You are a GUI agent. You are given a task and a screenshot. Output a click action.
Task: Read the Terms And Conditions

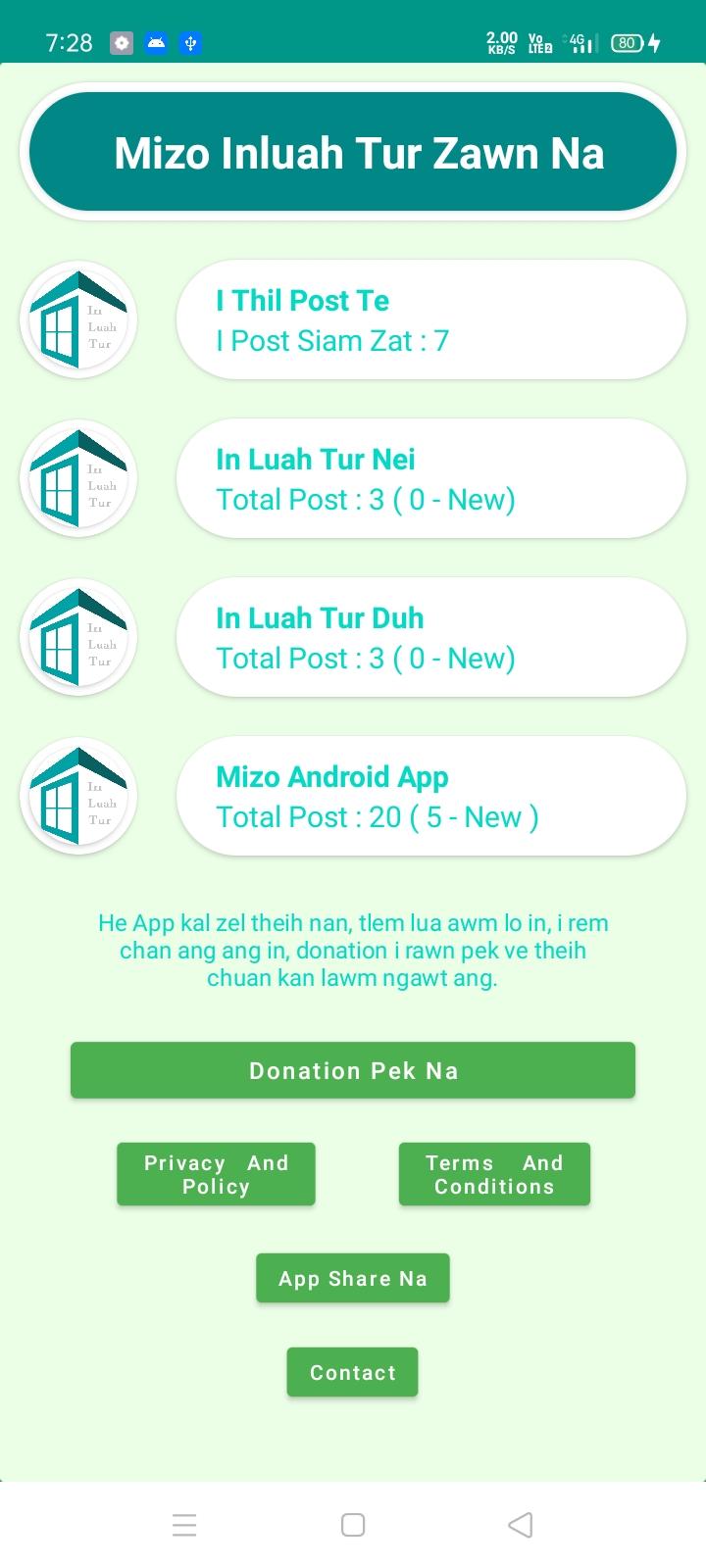point(494,1174)
